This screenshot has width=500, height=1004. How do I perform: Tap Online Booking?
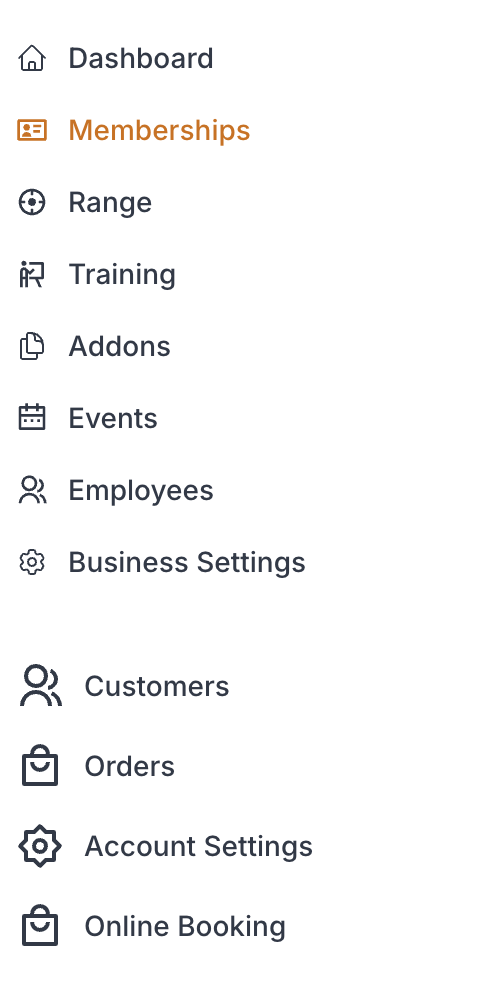(152, 926)
